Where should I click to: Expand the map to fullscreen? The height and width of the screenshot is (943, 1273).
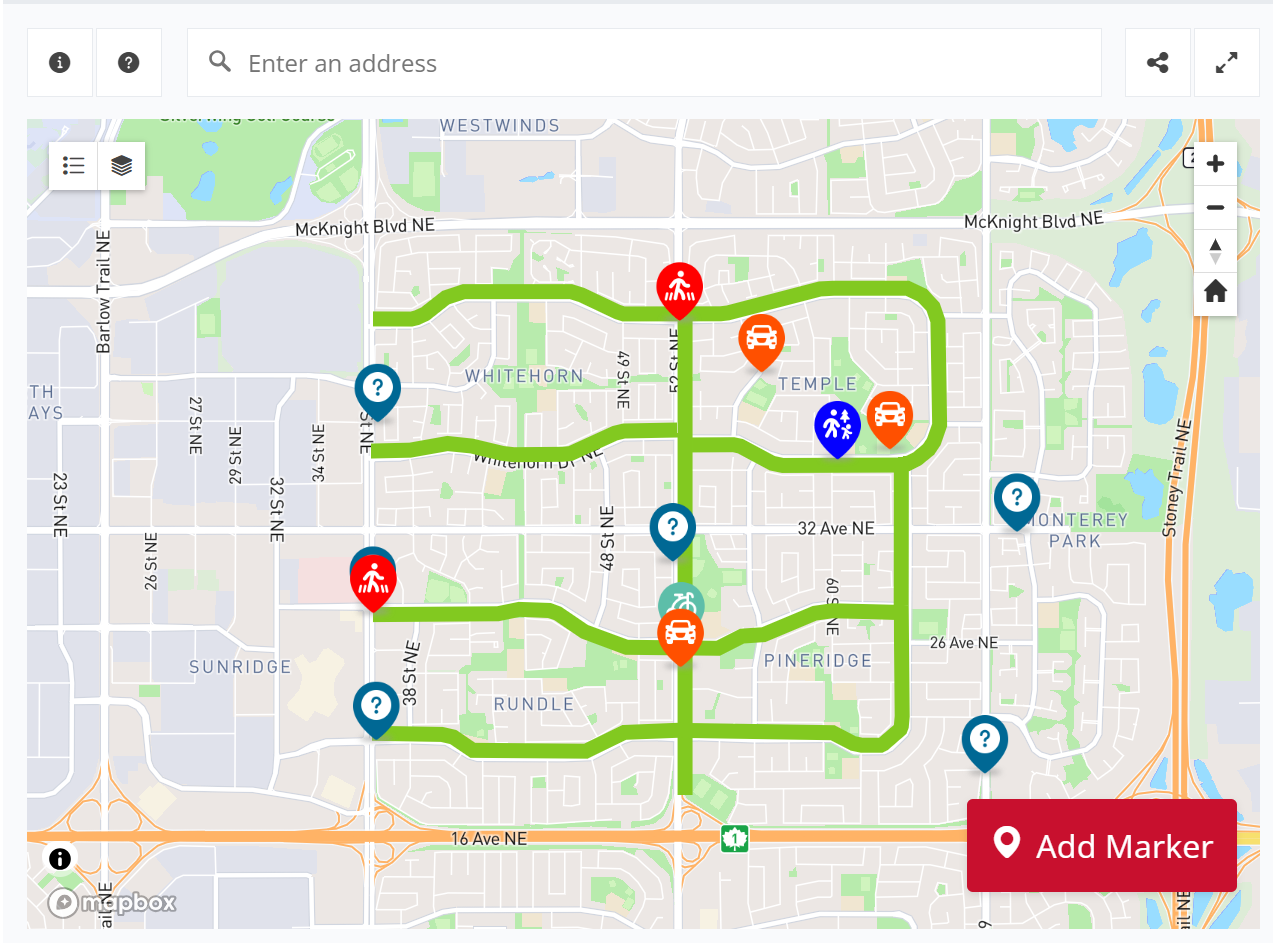click(x=1226, y=63)
